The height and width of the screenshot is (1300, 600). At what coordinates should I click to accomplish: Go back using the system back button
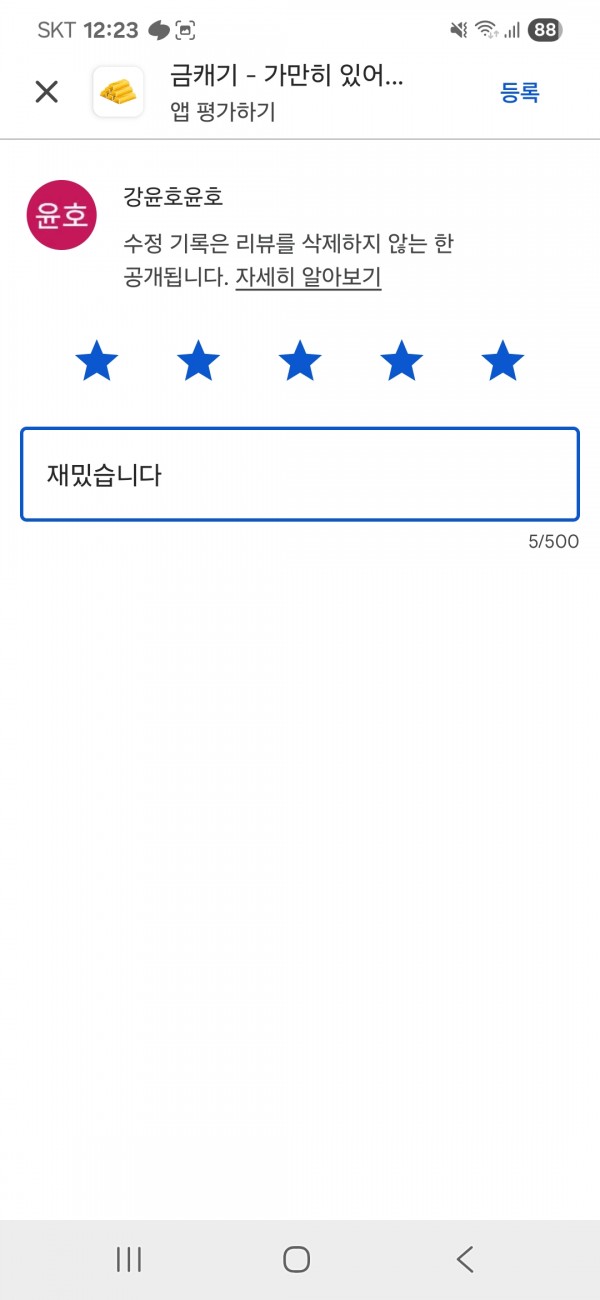click(x=465, y=1259)
